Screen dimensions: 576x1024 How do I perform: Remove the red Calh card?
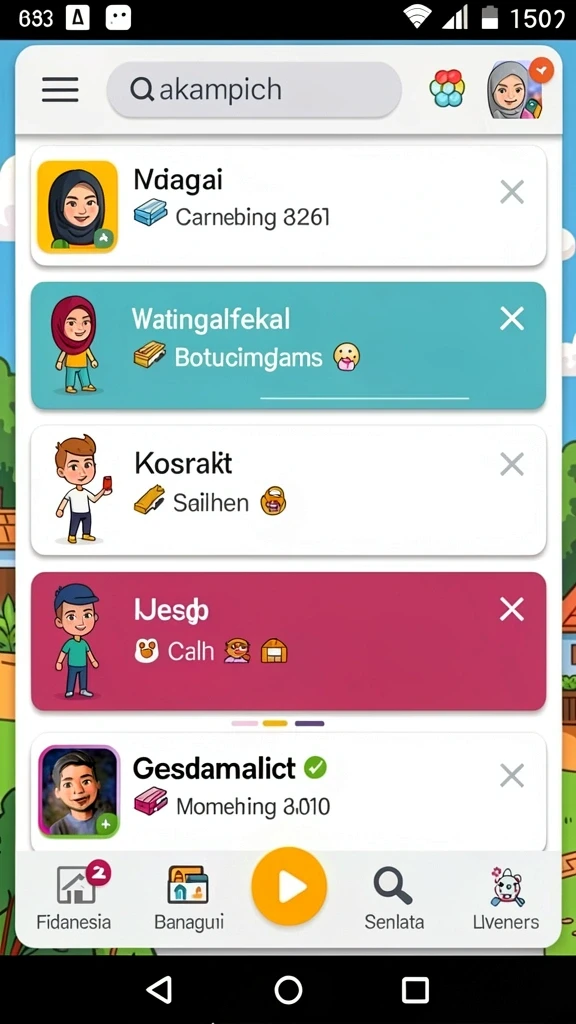coord(511,609)
